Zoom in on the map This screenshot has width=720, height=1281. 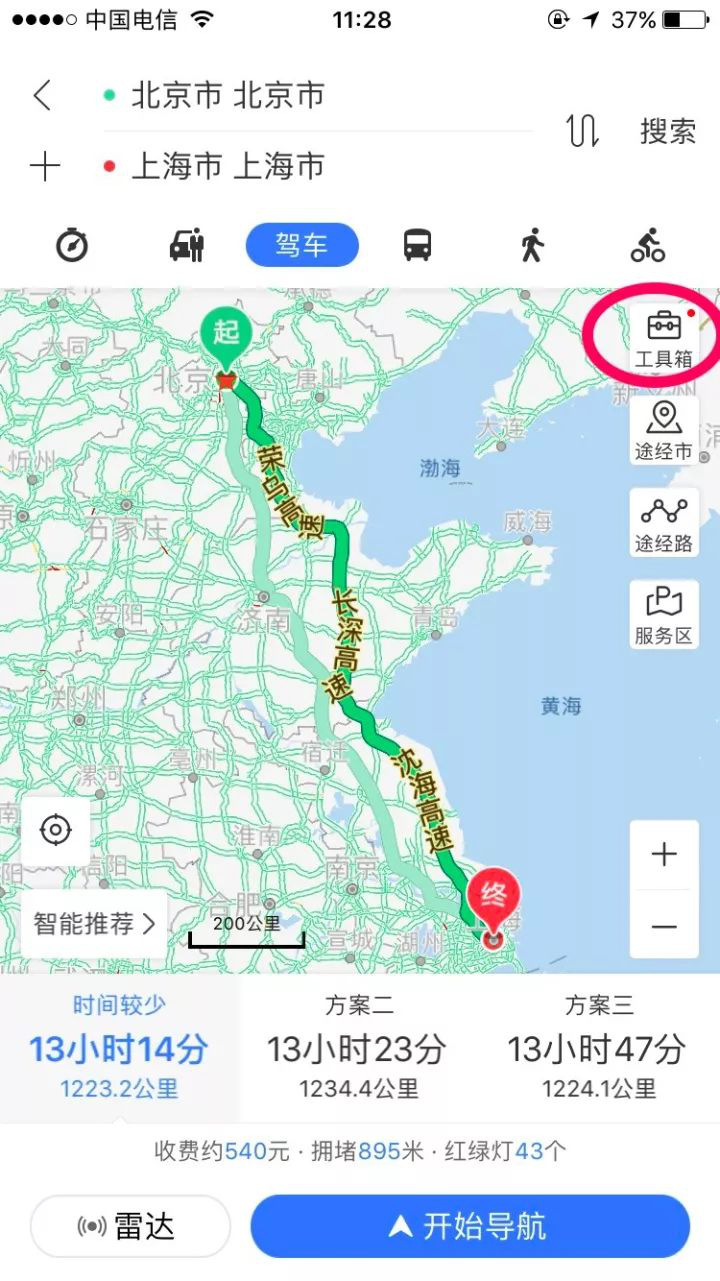(664, 855)
